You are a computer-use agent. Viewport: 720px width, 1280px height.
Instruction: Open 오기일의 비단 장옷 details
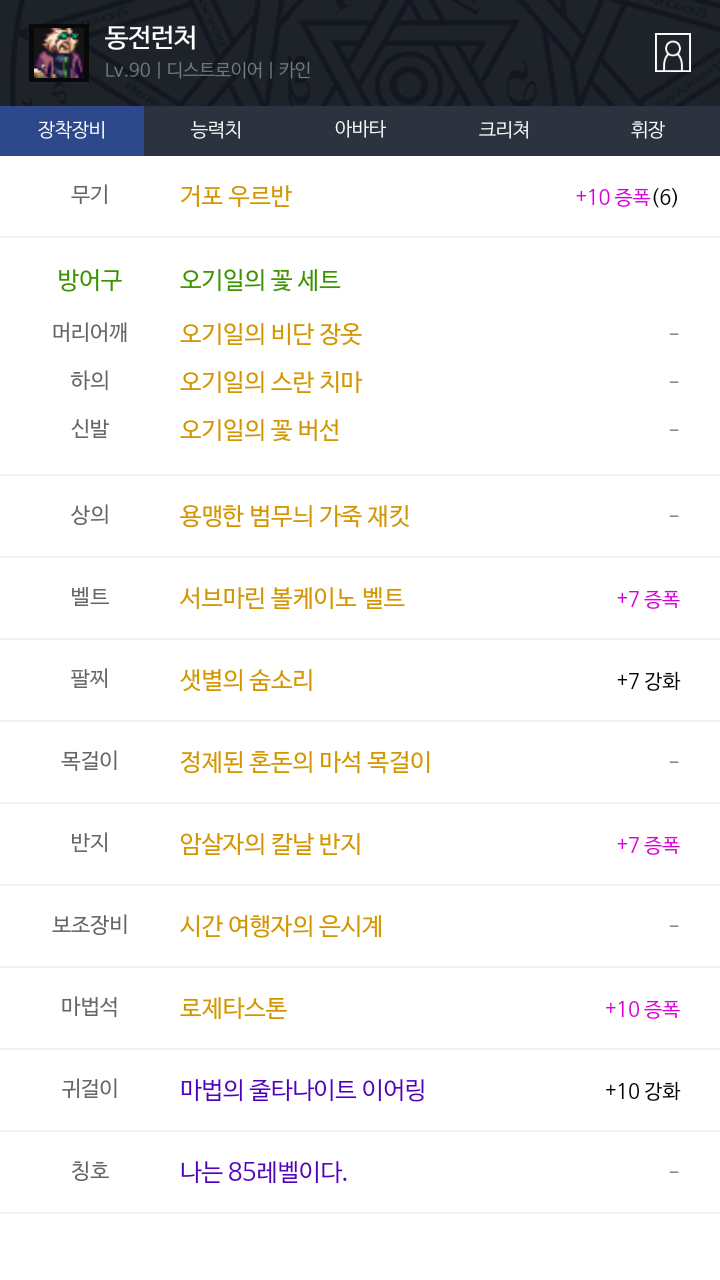[270, 333]
